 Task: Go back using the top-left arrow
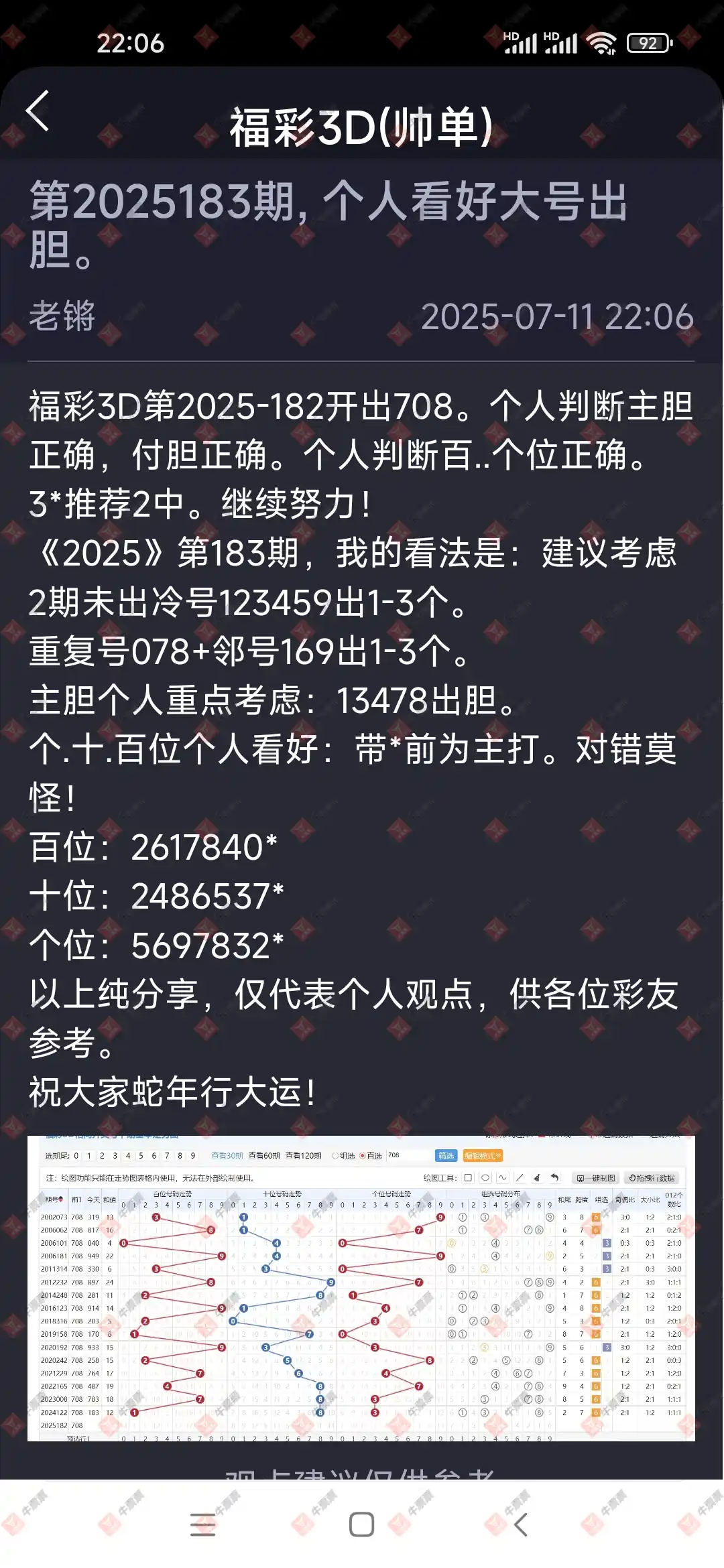[38, 111]
